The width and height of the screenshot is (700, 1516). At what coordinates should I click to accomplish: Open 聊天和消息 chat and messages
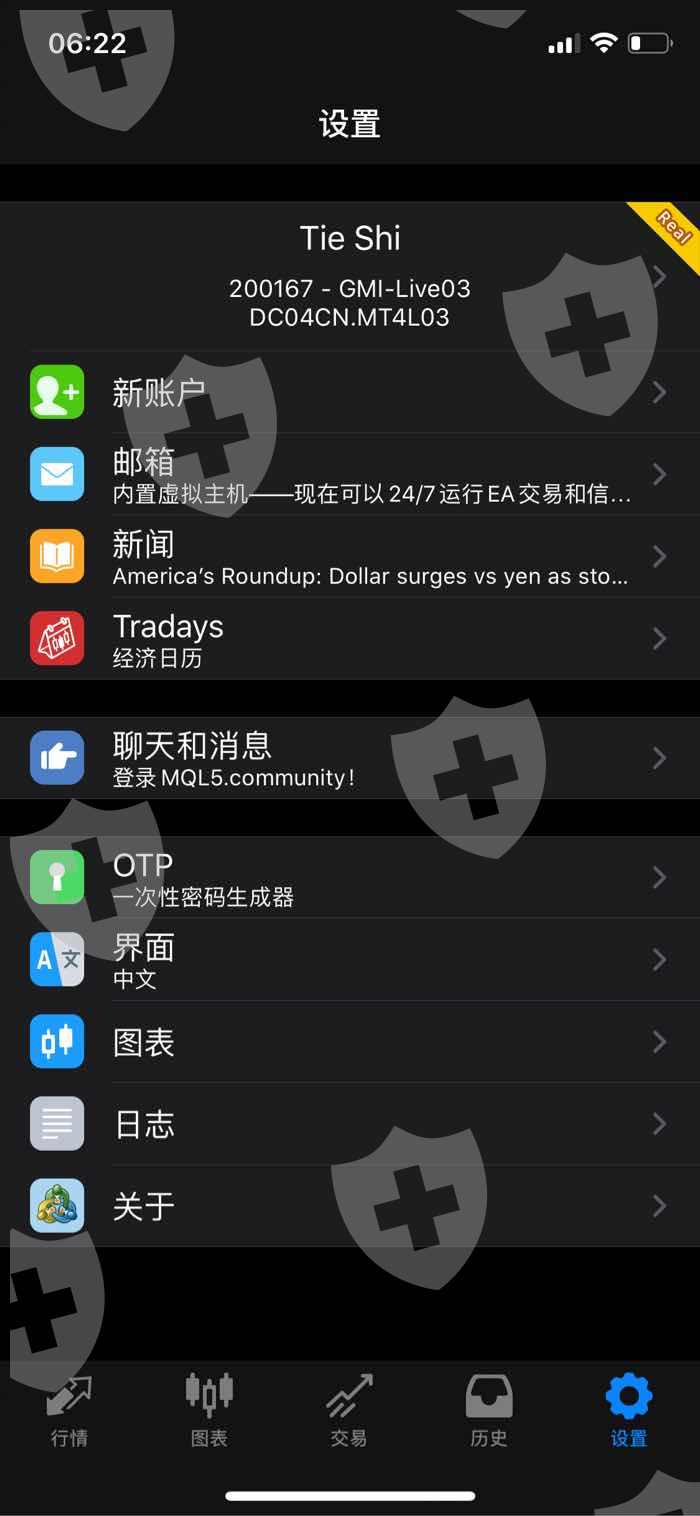pos(350,758)
